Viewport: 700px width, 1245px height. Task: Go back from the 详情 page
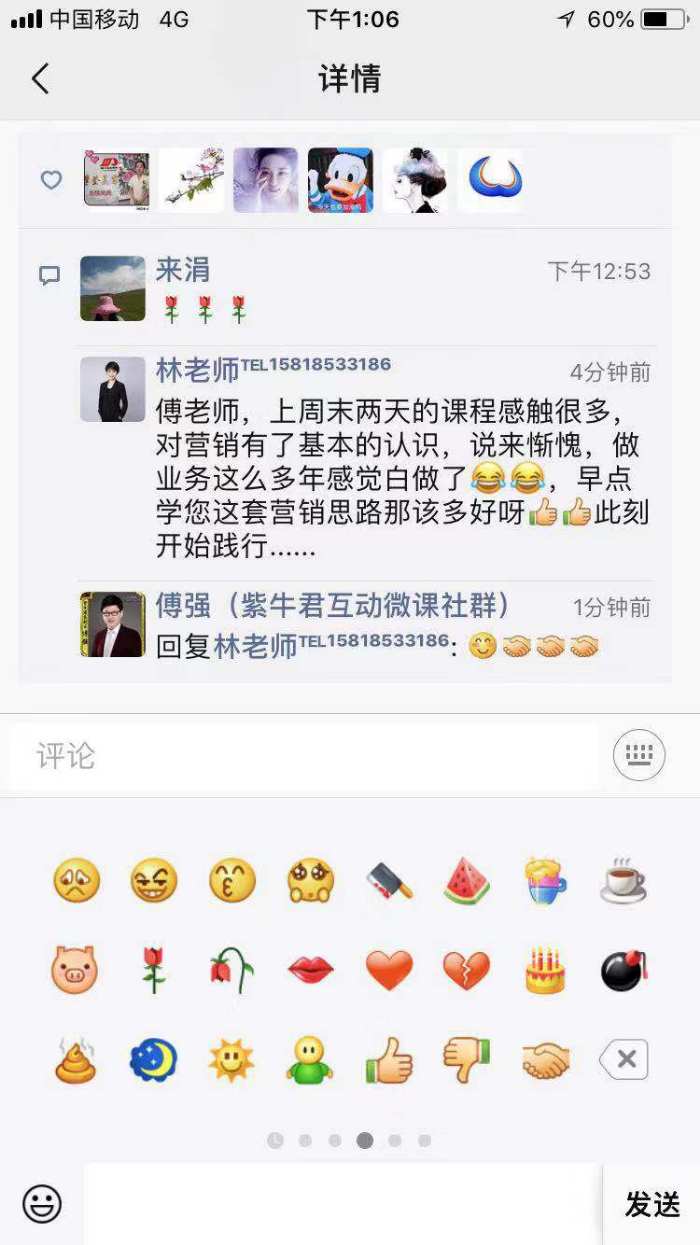point(40,78)
